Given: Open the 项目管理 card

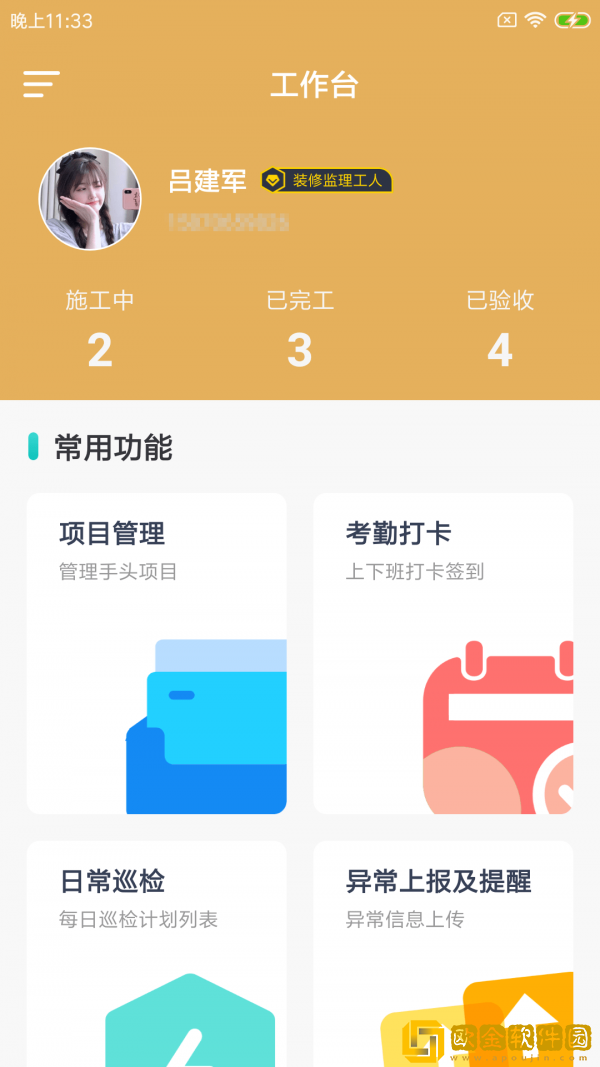Looking at the screenshot, I should pos(157,652).
